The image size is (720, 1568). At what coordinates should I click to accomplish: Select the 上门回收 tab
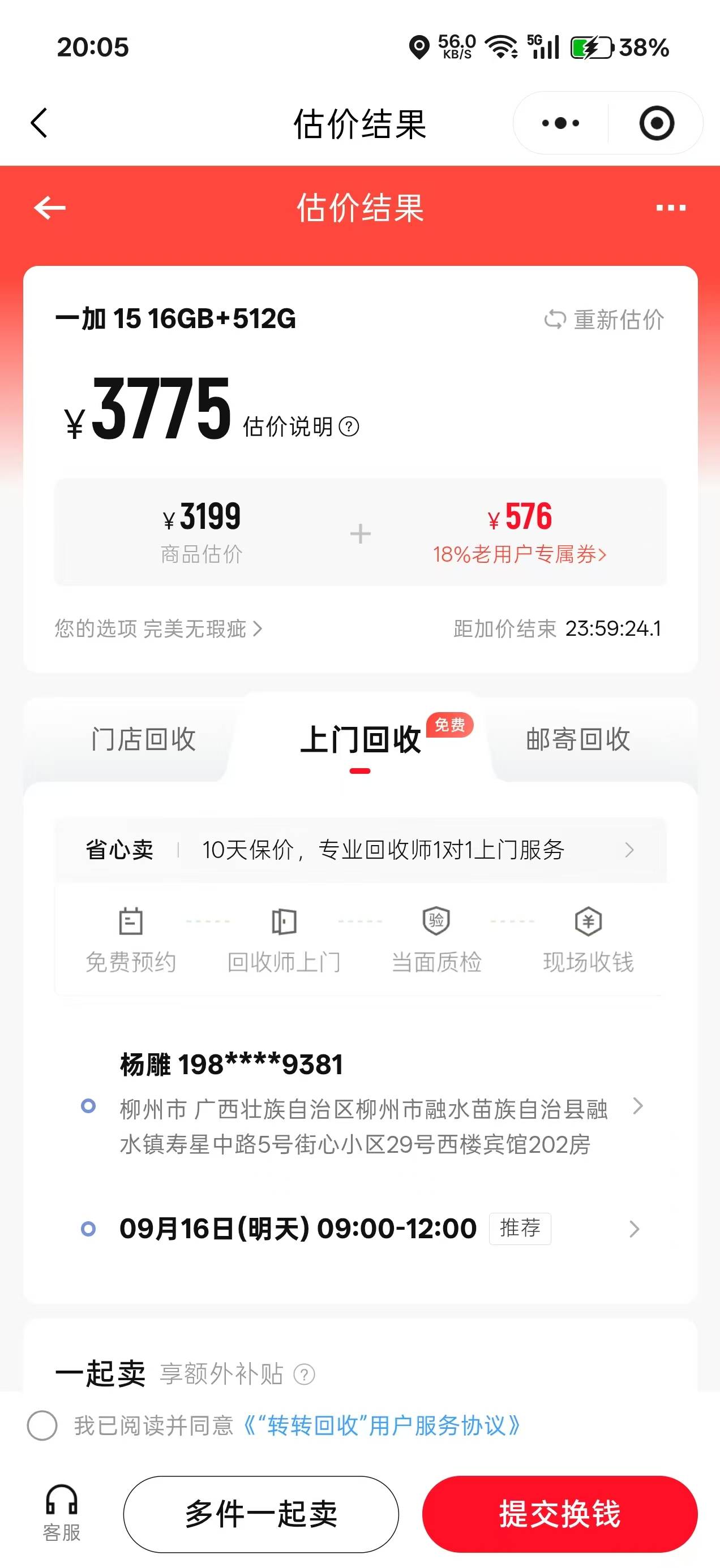[360, 739]
